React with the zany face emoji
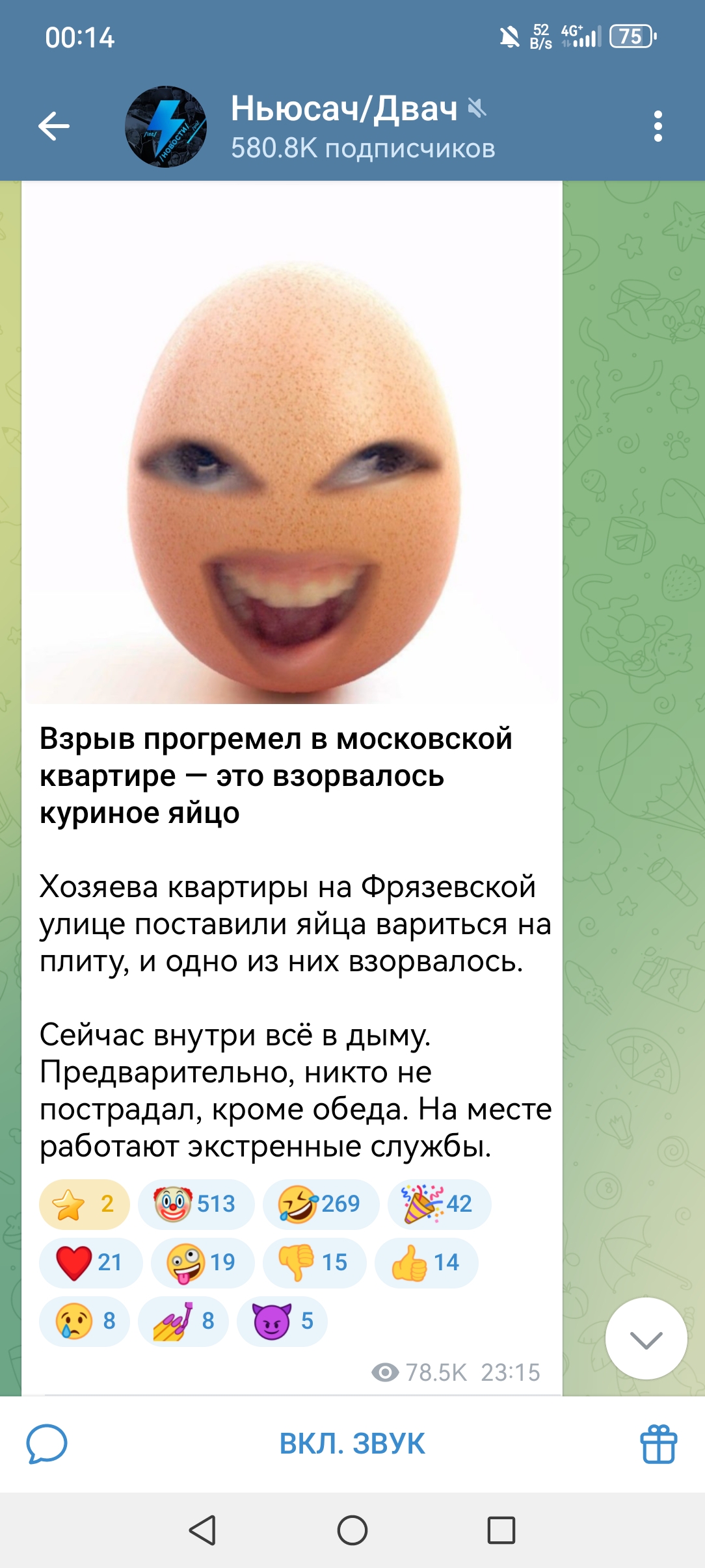Image resolution: width=705 pixels, height=1568 pixels. coord(202,1262)
